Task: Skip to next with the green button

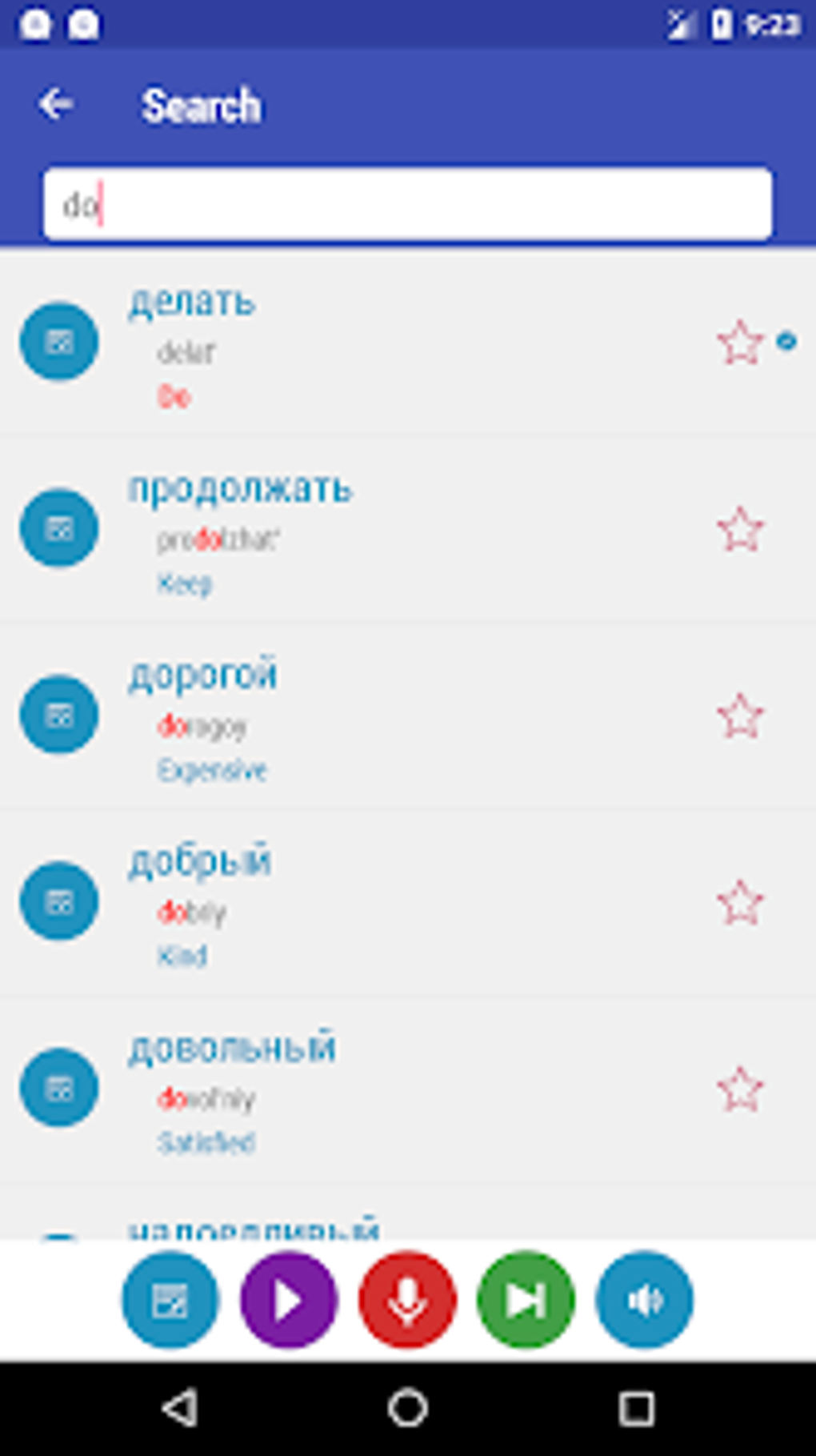Action: pyautogui.click(x=526, y=1300)
